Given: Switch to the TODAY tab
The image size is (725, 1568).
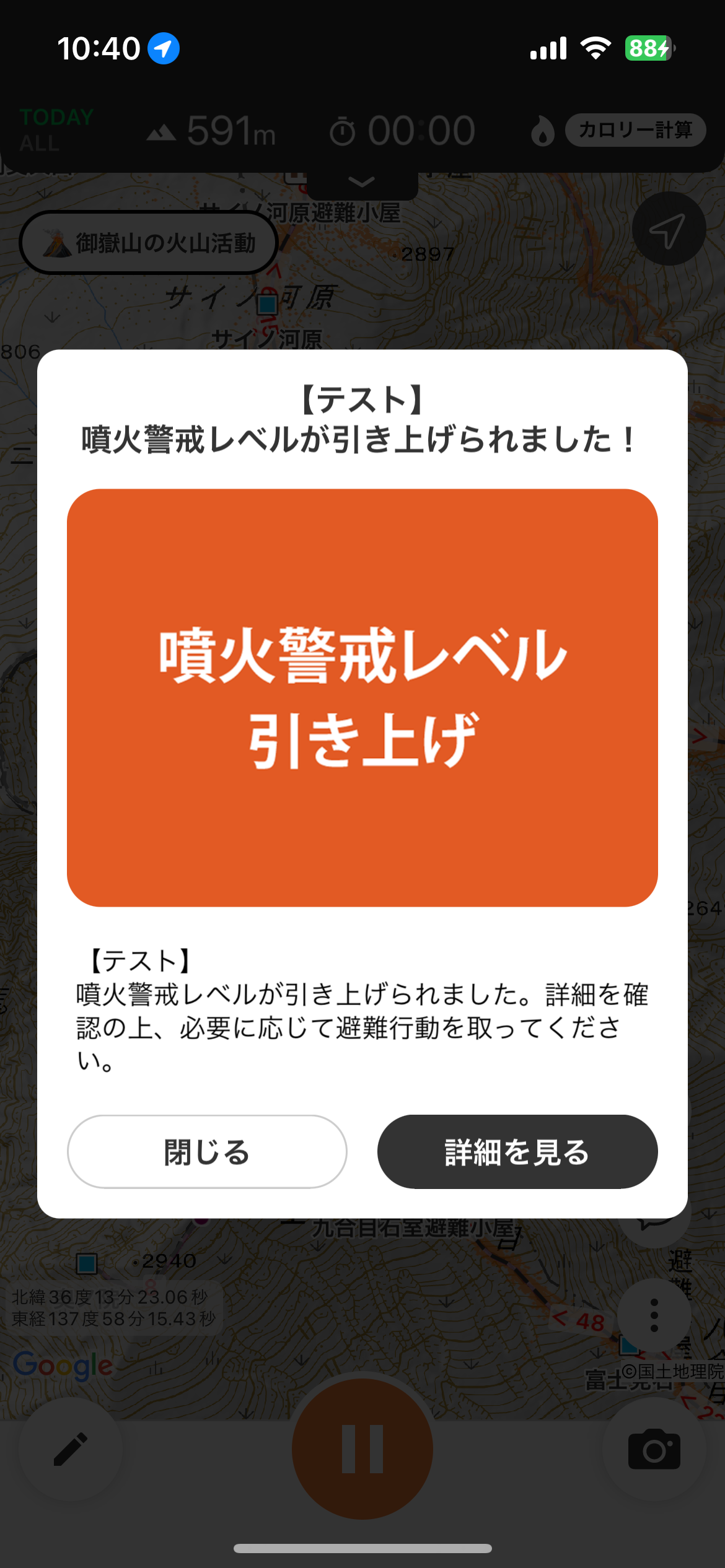Looking at the screenshot, I should point(56,116).
